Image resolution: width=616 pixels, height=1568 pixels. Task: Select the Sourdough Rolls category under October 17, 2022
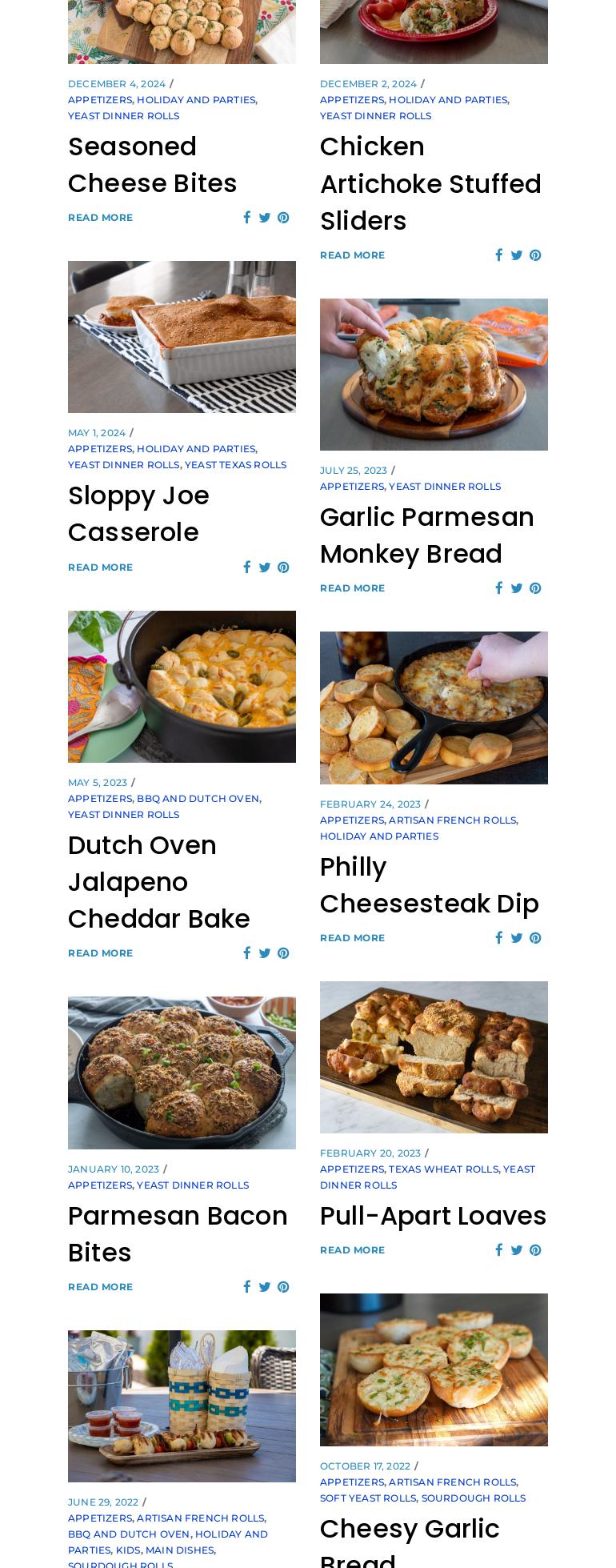[x=473, y=1498]
